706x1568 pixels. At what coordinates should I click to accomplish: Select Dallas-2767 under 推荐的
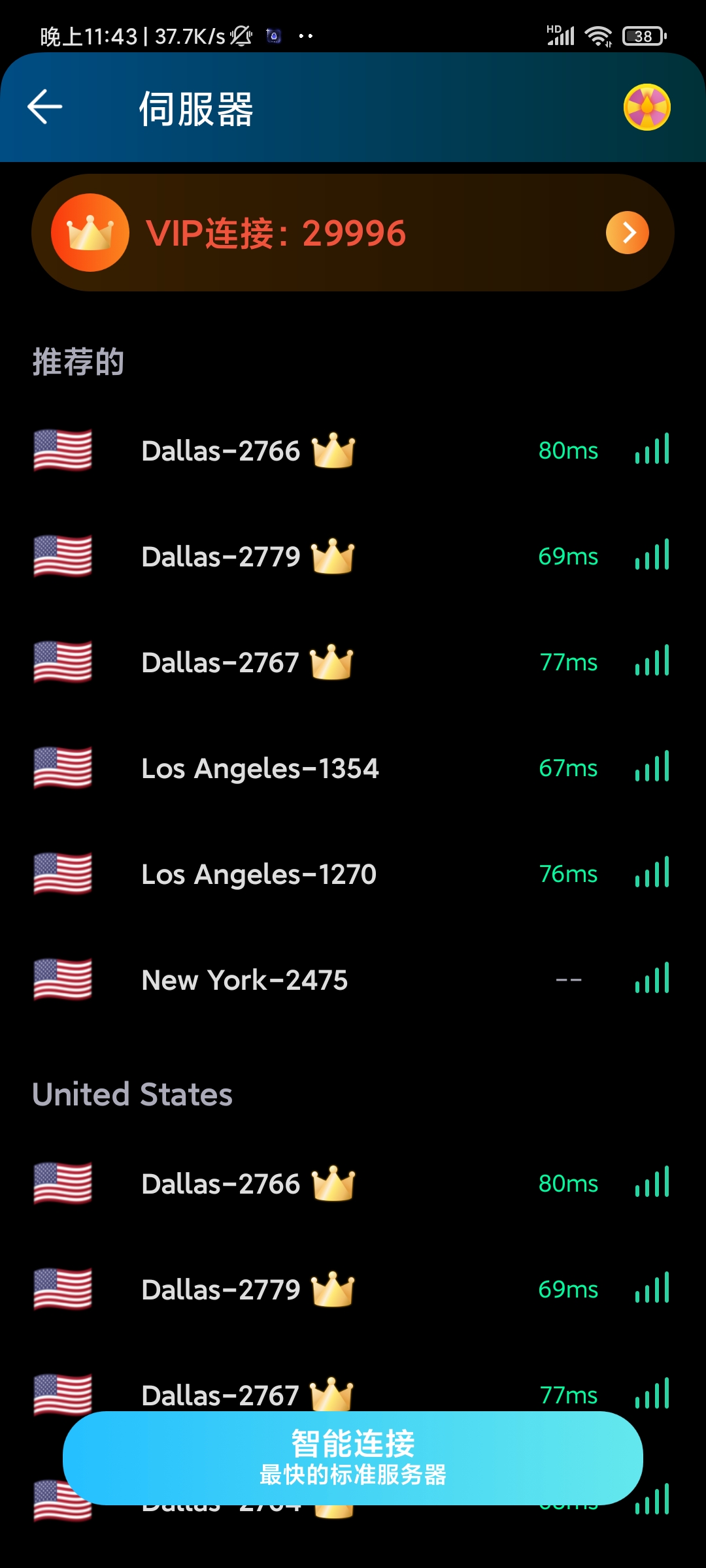pos(353,662)
